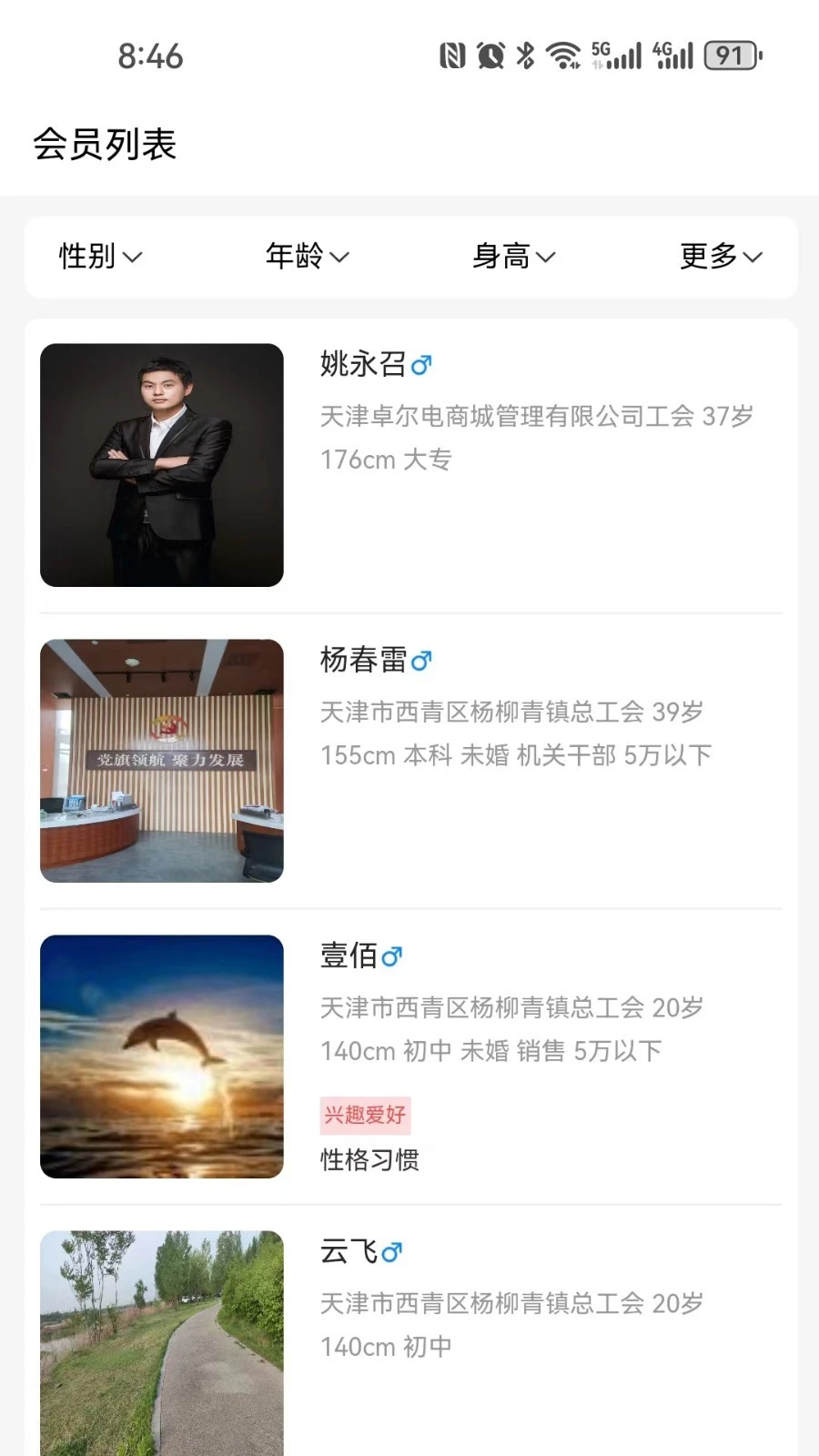Tap the Bluetooth icon in the status bar
Viewport: 819px width, 1456px height.
point(523,56)
